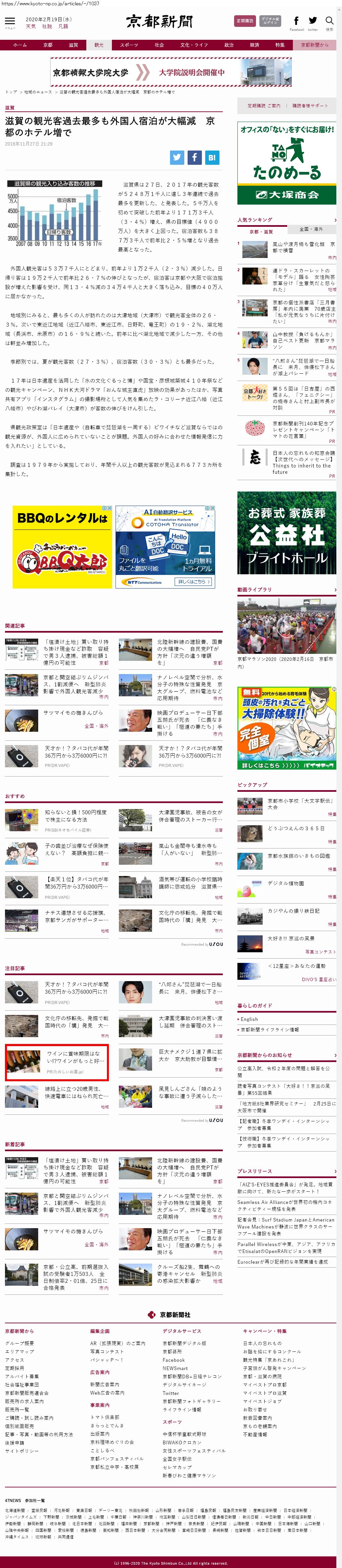Share this article on Twitter (blue bird button)
Viewport: 342px width, 1568px height.
tap(177, 157)
